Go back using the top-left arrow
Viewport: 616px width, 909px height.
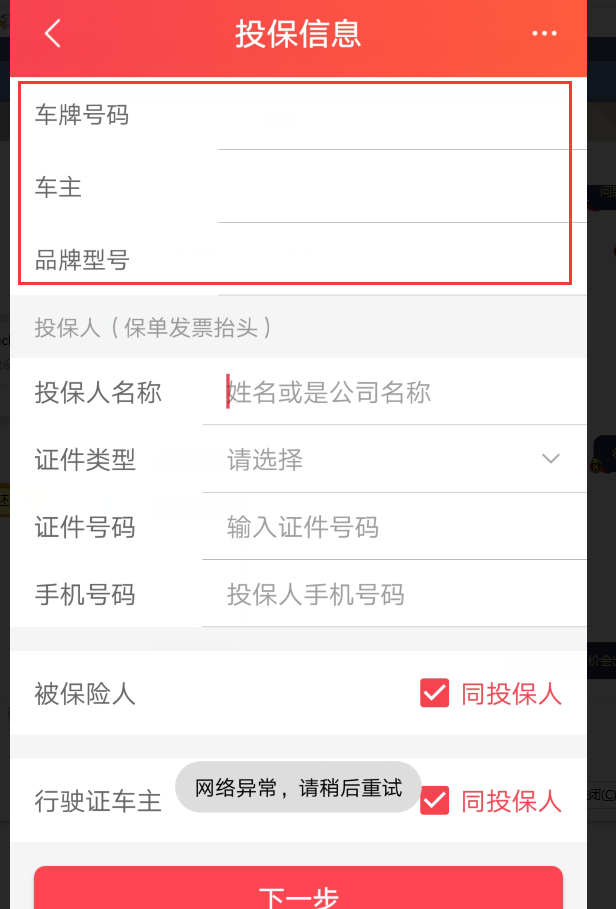pos(53,34)
